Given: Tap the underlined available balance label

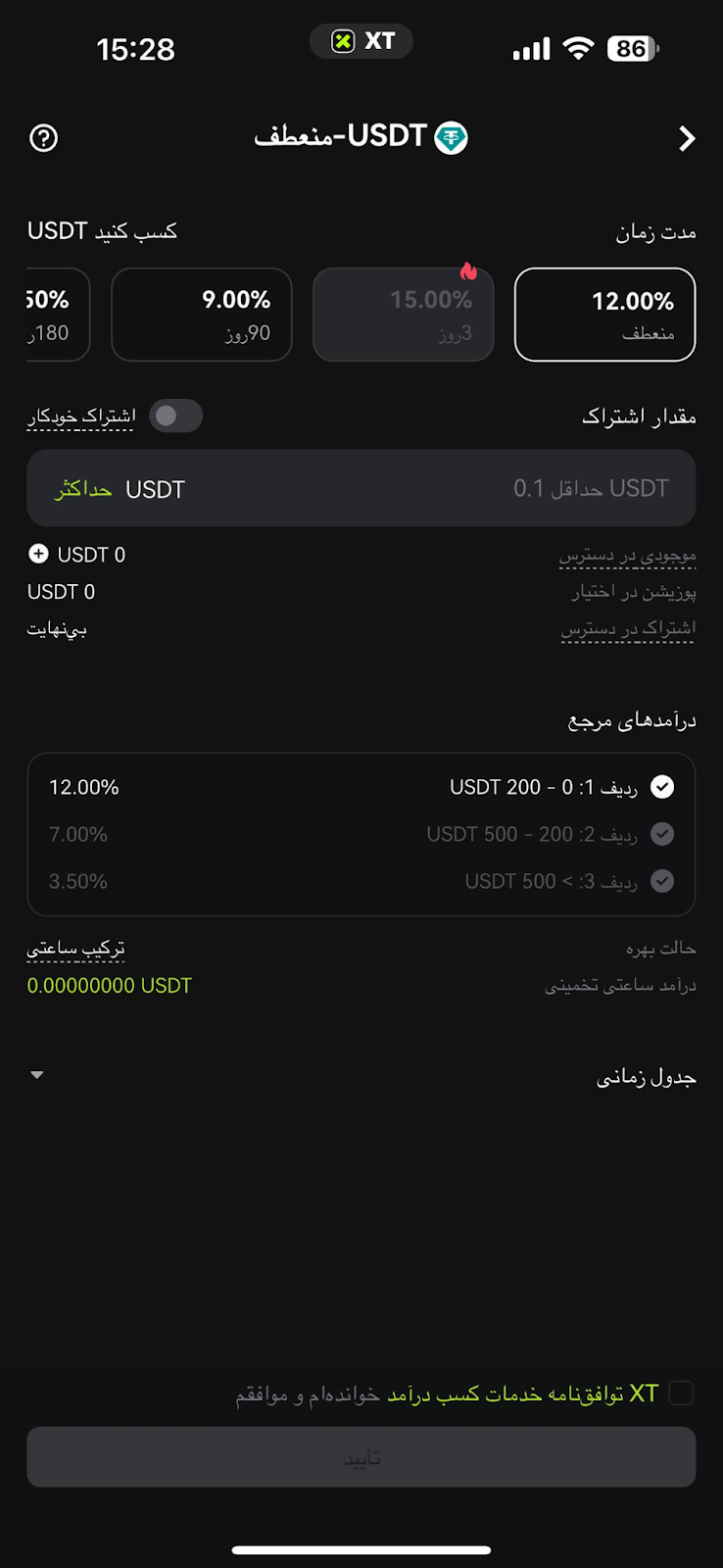Looking at the screenshot, I should 627,556.
